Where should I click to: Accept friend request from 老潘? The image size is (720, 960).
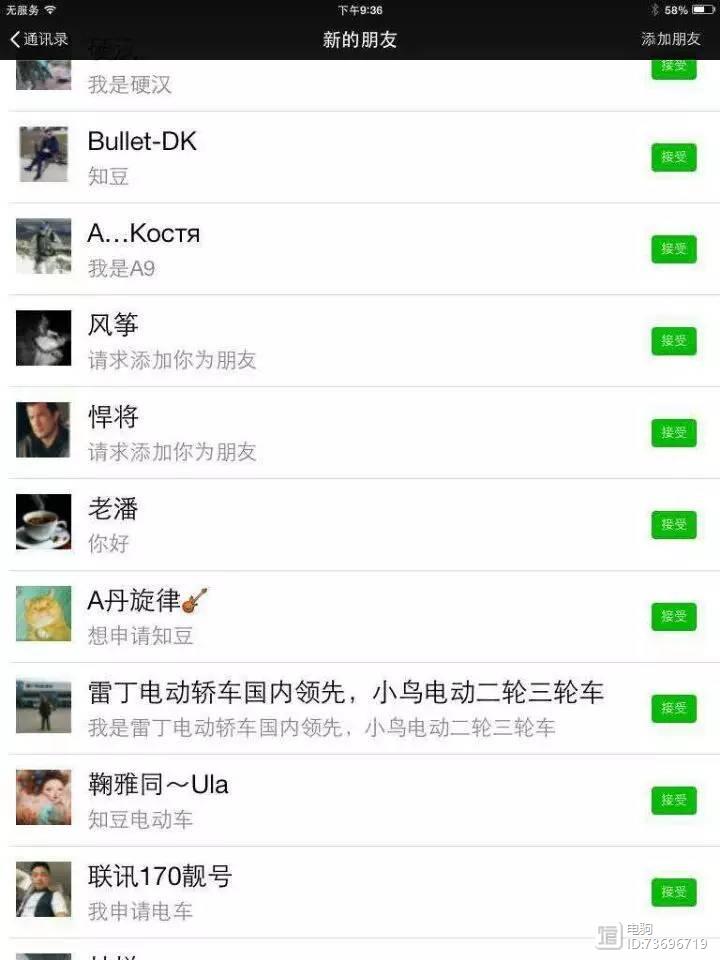click(673, 524)
